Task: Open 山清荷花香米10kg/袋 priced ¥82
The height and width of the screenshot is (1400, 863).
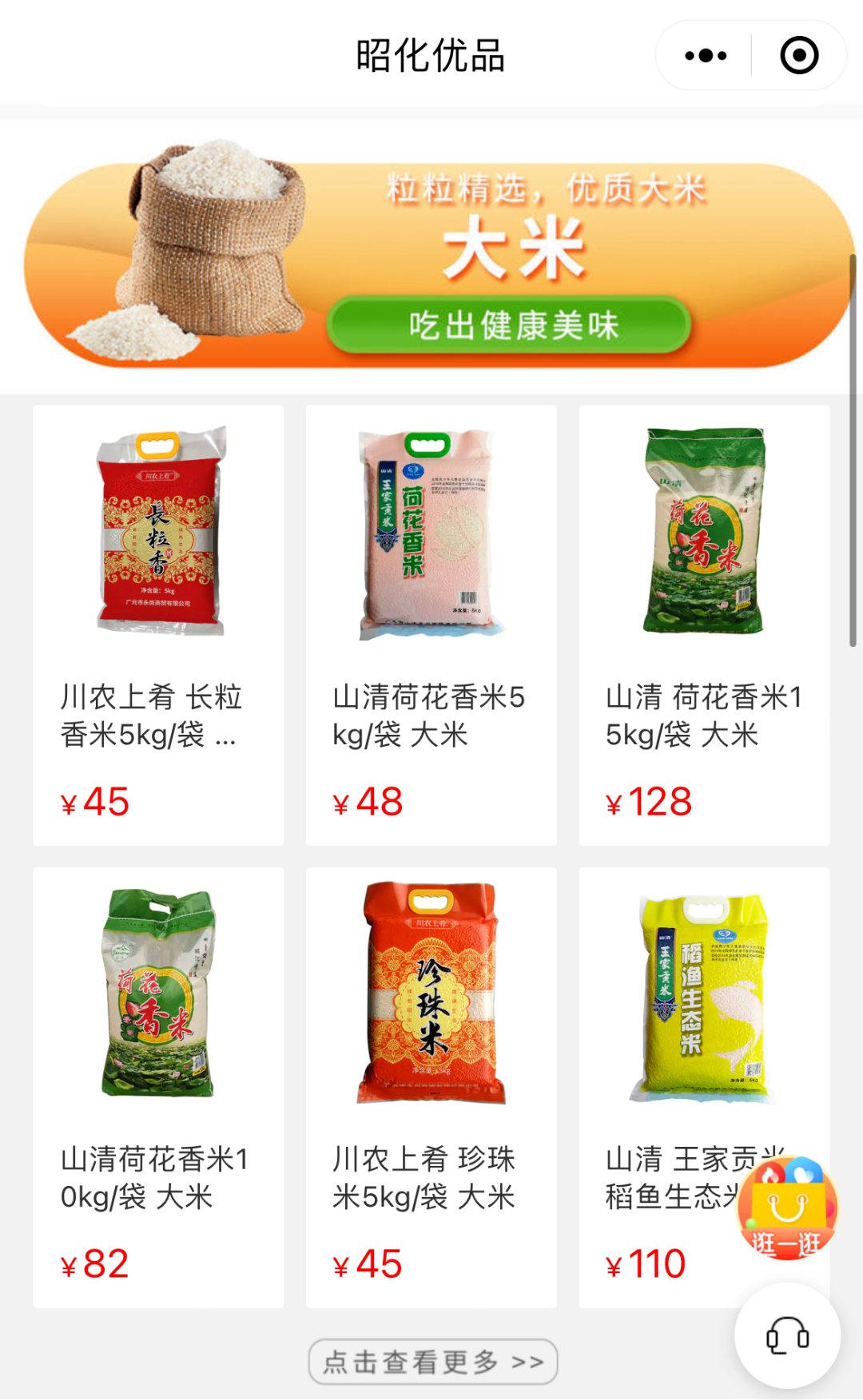Action: pyautogui.click(x=158, y=1088)
